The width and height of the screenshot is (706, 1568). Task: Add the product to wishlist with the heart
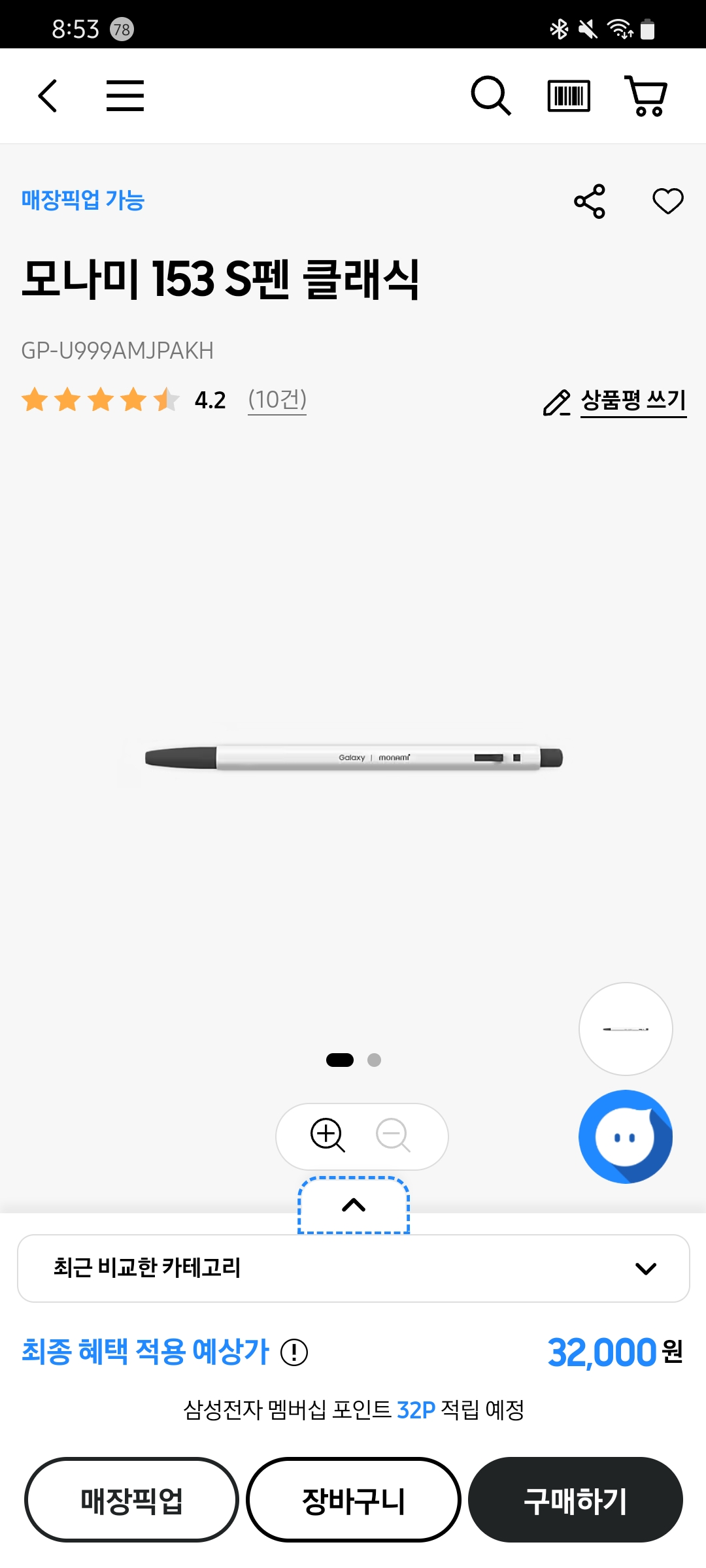click(668, 201)
